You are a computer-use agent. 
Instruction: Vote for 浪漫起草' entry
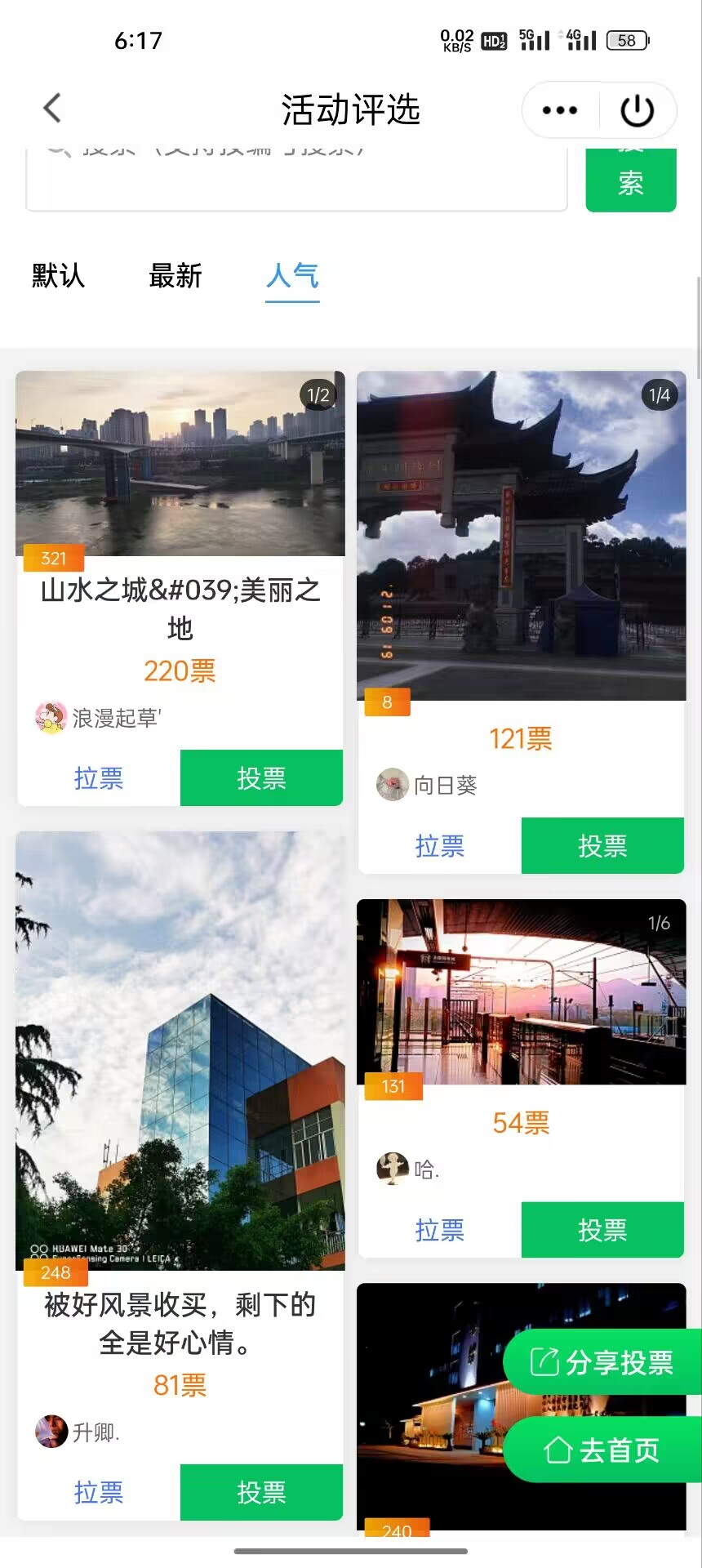click(x=261, y=778)
